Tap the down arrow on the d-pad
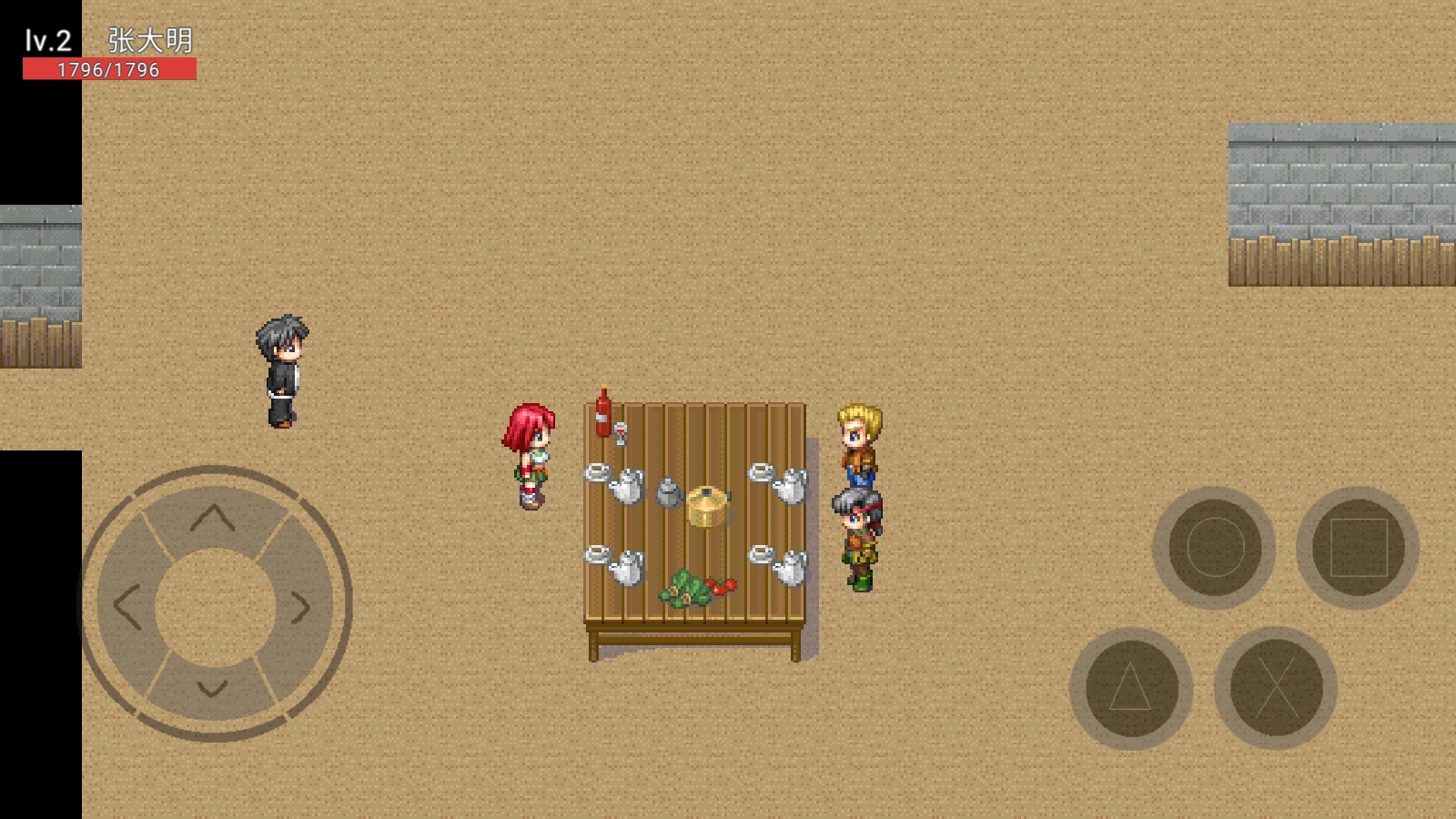 pos(213,688)
